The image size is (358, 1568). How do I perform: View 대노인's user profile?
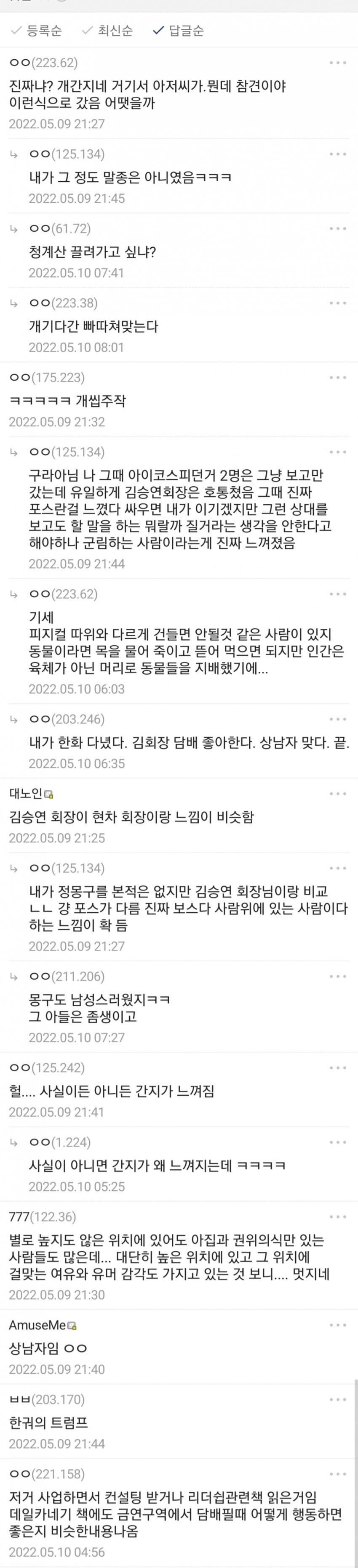(x=26, y=794)
